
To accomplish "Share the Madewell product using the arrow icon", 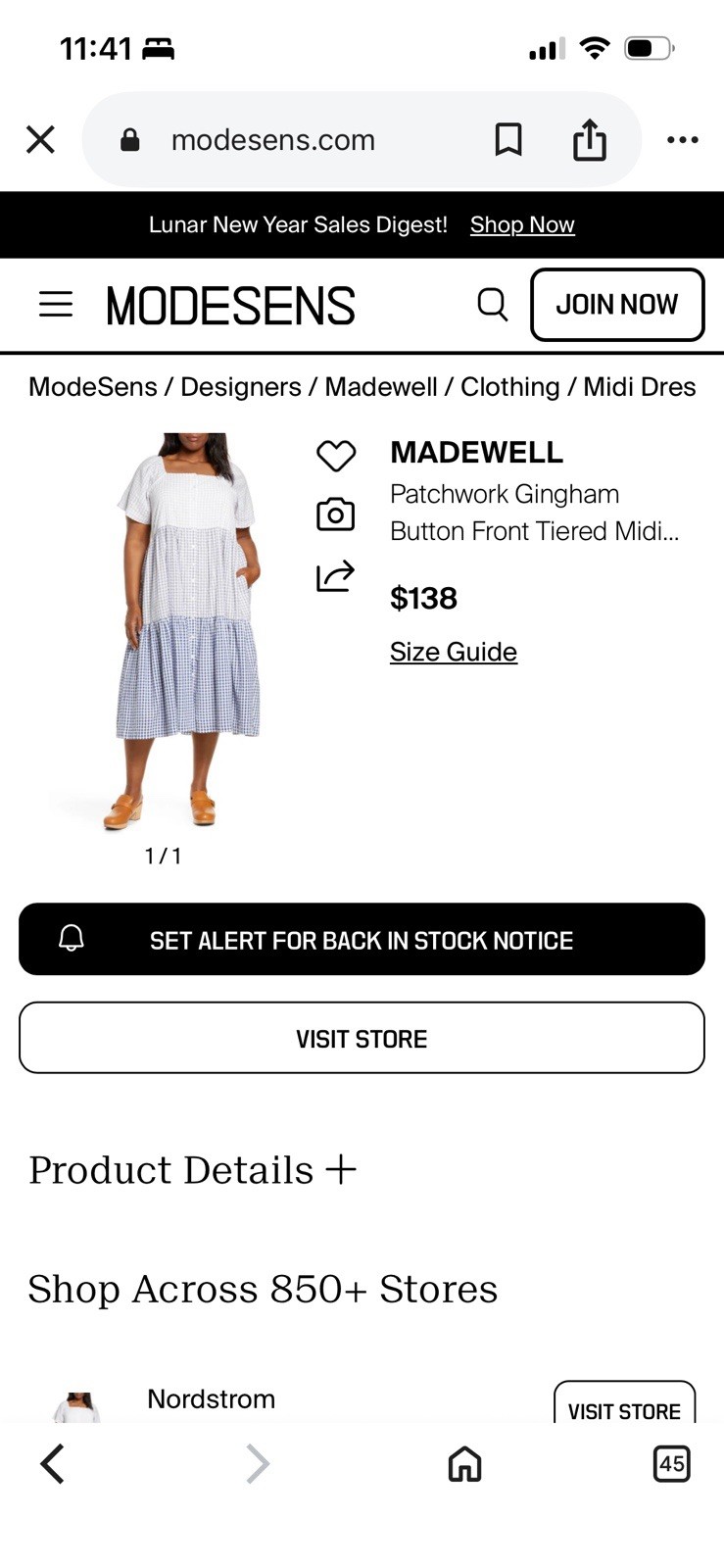I will (x=336, y=576).
